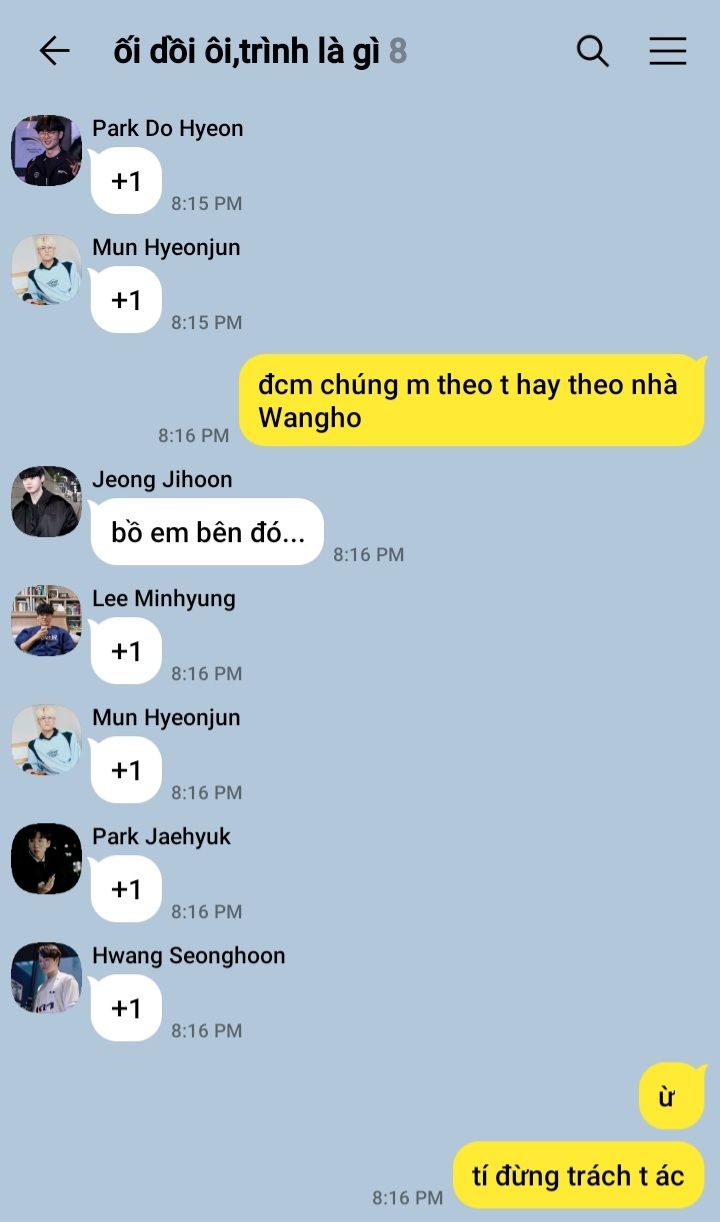Open Park Do Hyeon's profile picture
The height and width of the screenshot is (1222, 720).
46,150
